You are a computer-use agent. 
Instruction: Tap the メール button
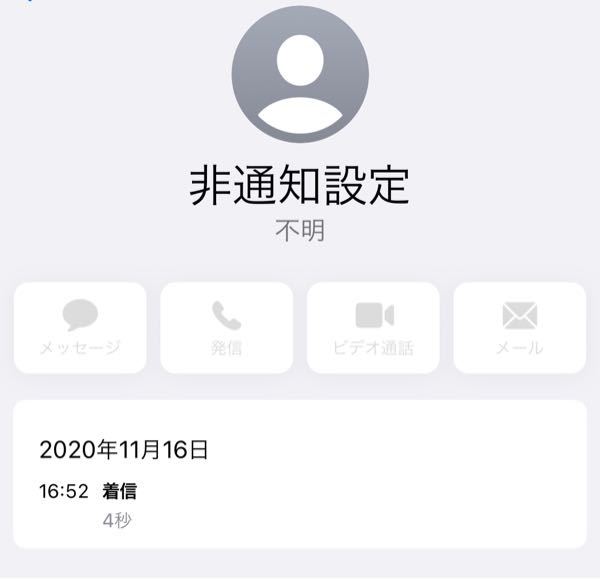tap(519, 328)
